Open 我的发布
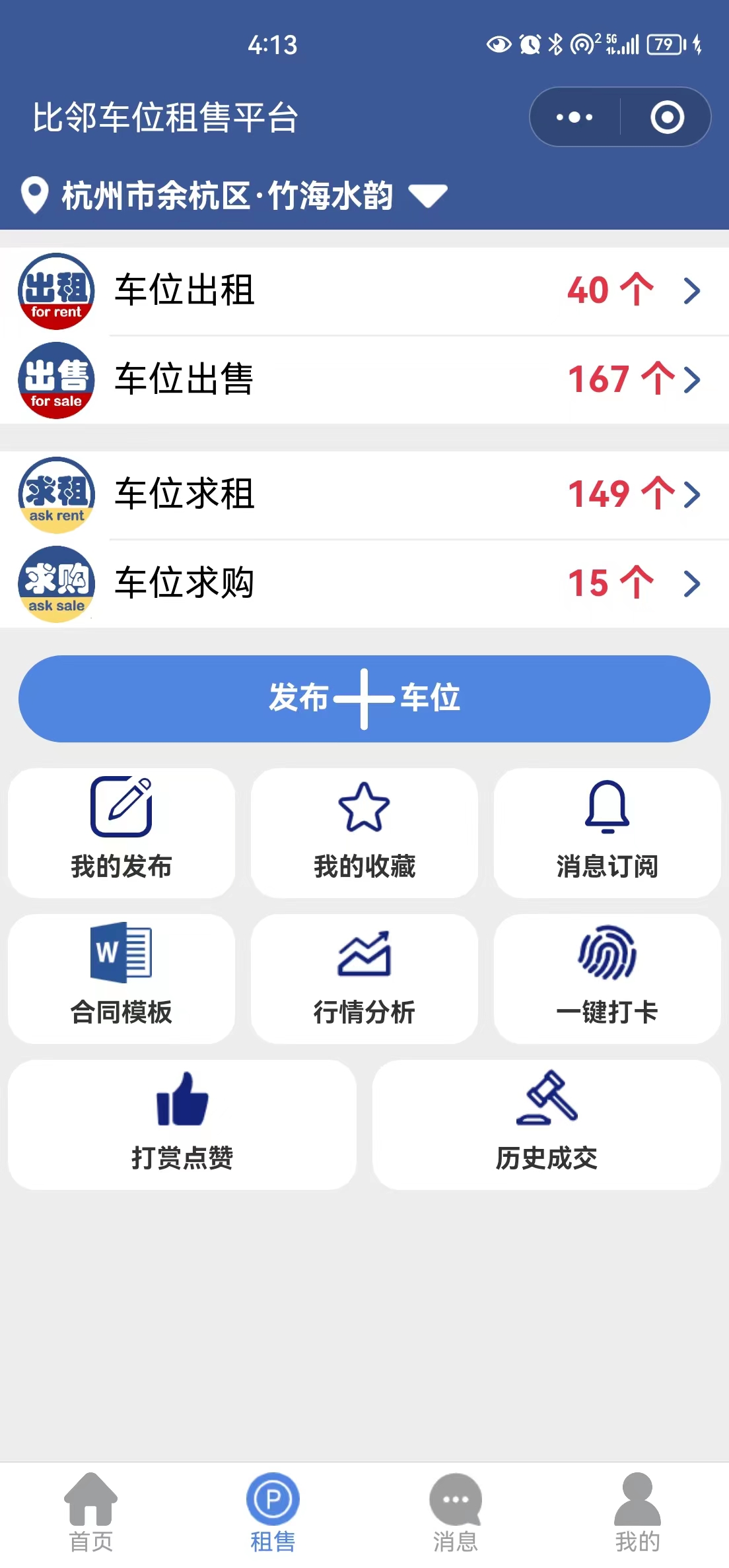729x1568 pixels. tap(121, 832)
